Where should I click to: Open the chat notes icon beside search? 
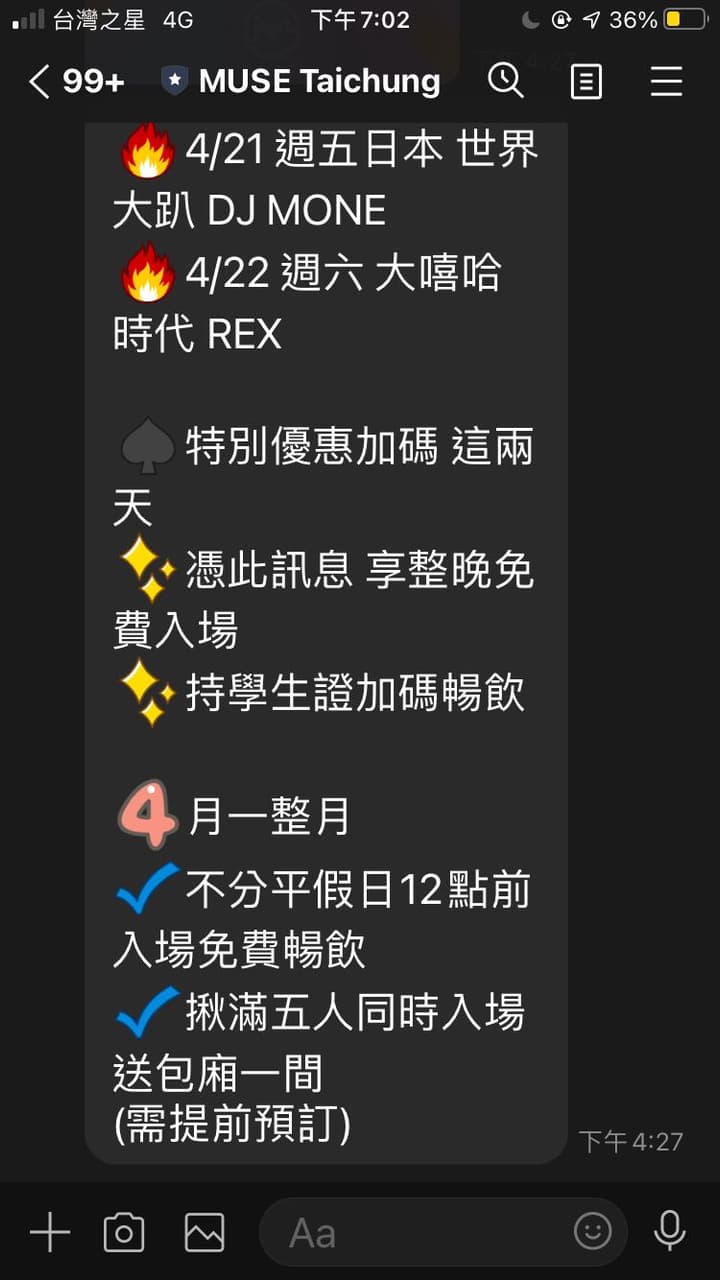point(587,82)
